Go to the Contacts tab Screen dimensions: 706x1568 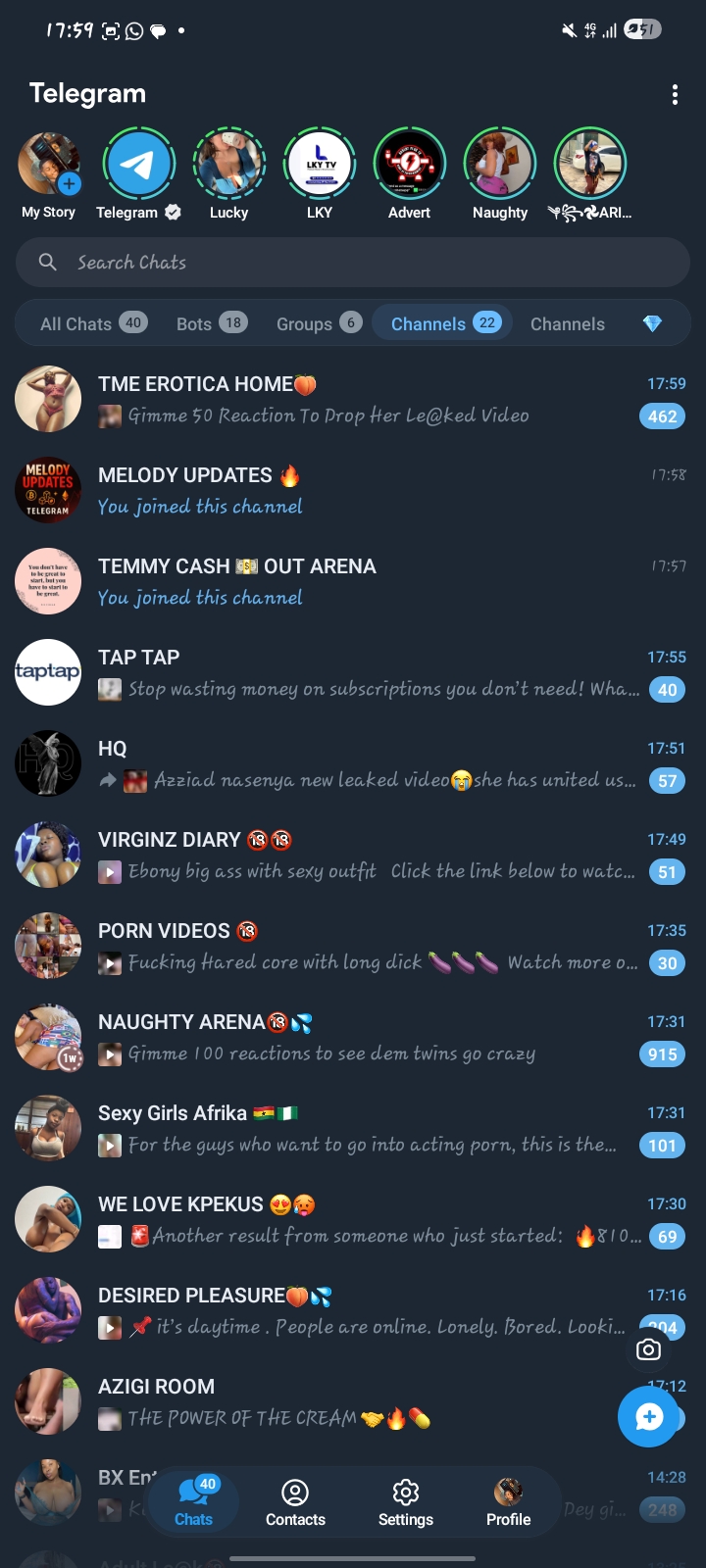pos(295,1503)
